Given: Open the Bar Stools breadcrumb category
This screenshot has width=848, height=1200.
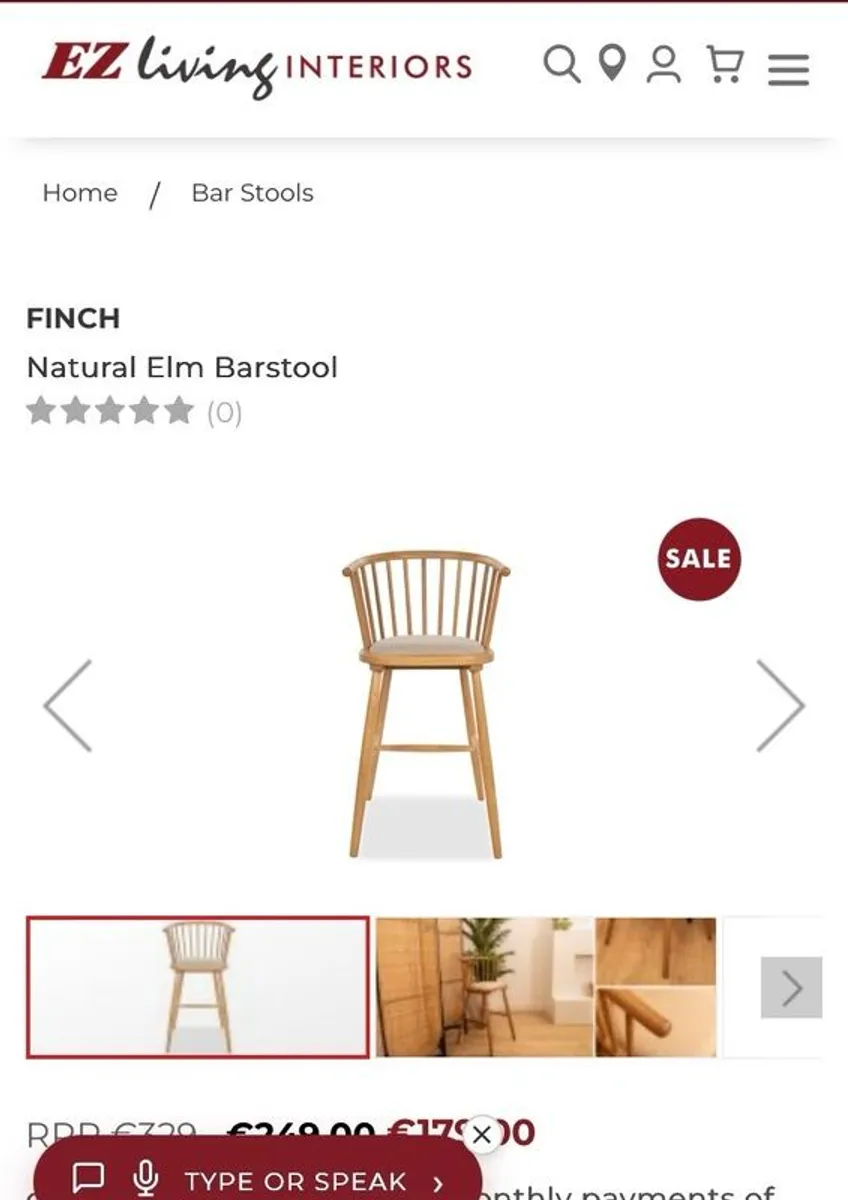Looking at the screenshot, I should coord(251,193).
